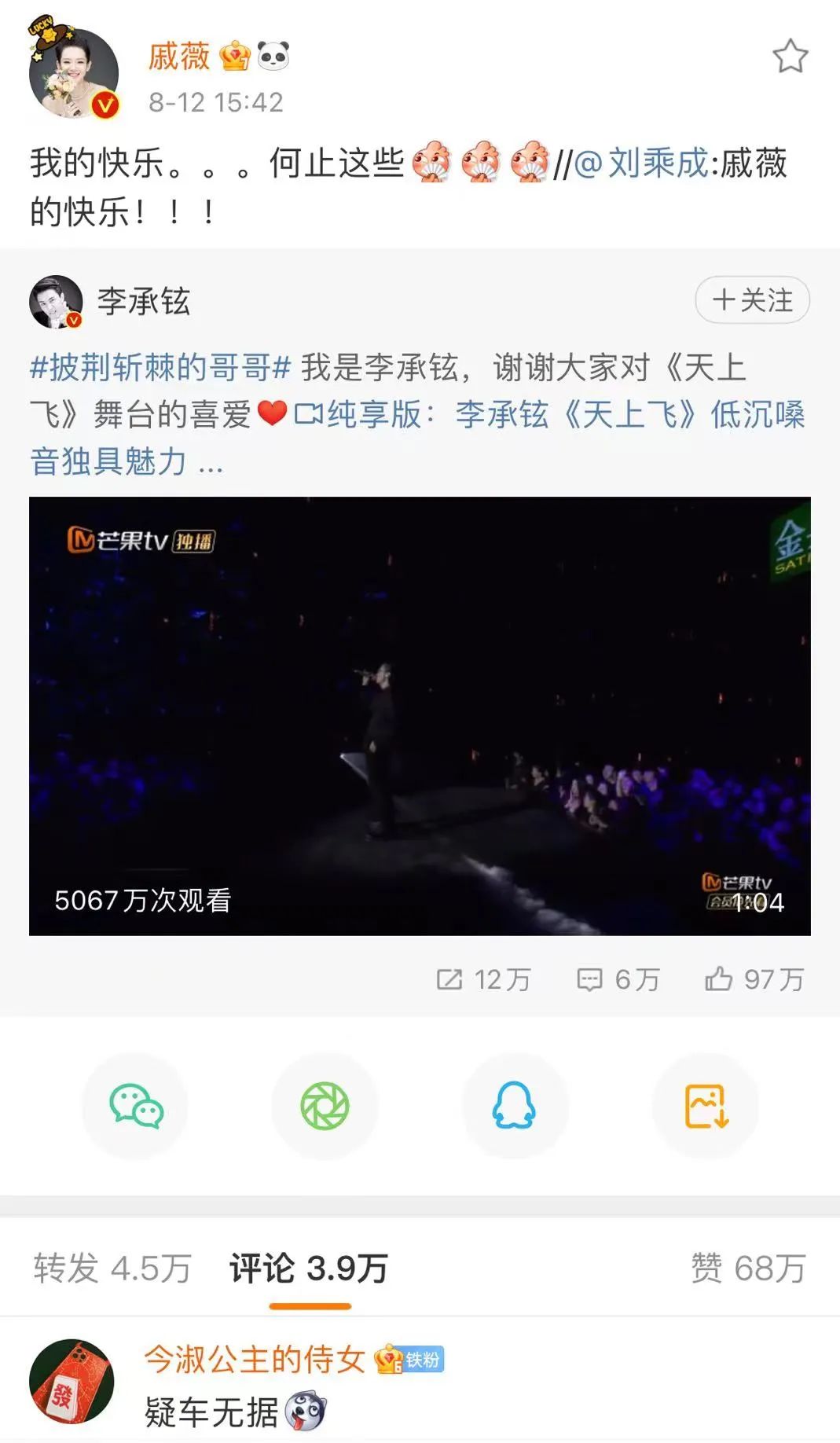Open 李承铉's profile avatar
The height and width of the screenshot is (1443, 840).
[x=56, y=301]
